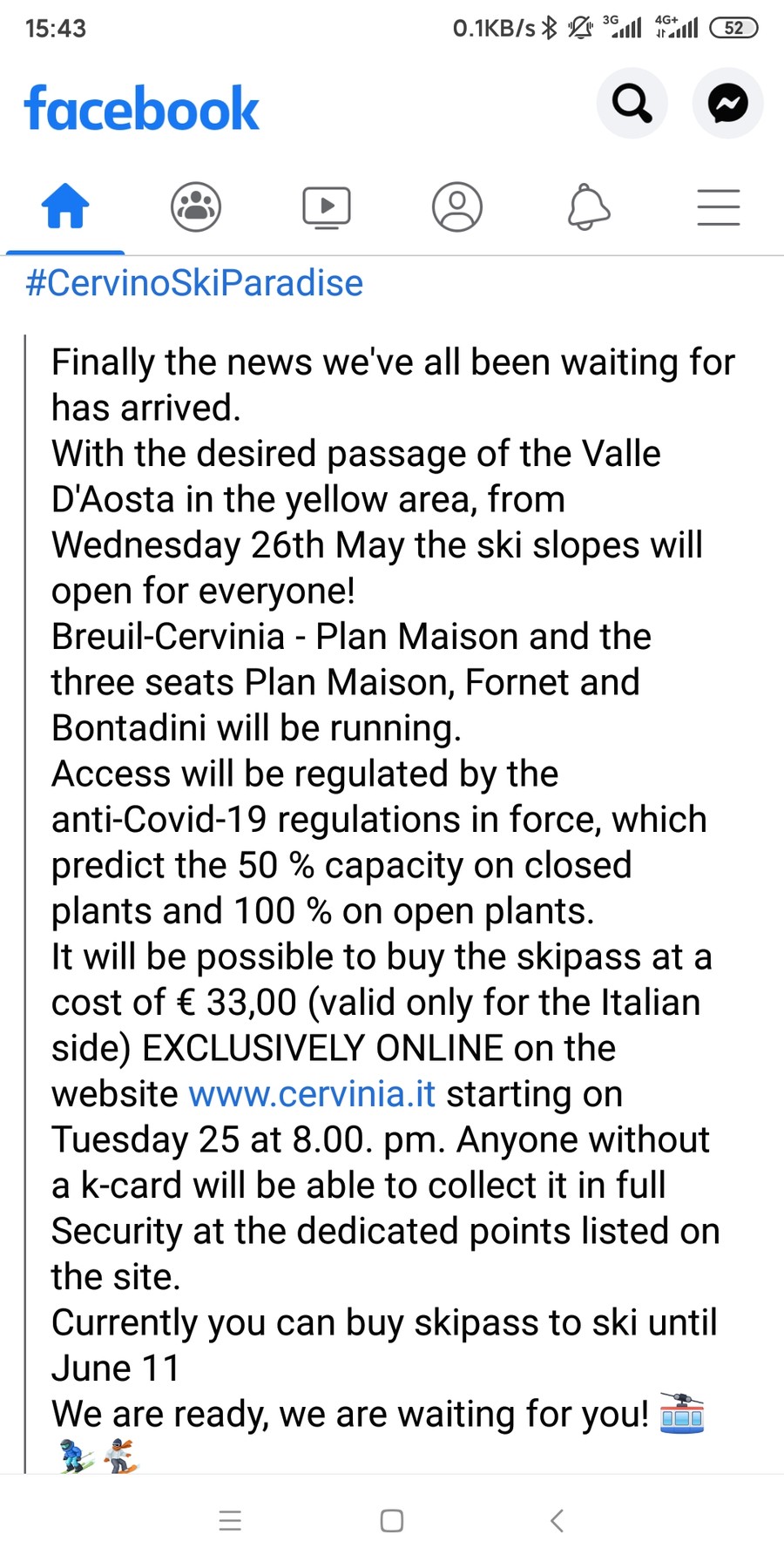Open the Groups tab
This screenshot has height=1568, width=784.
pos(196,207)
